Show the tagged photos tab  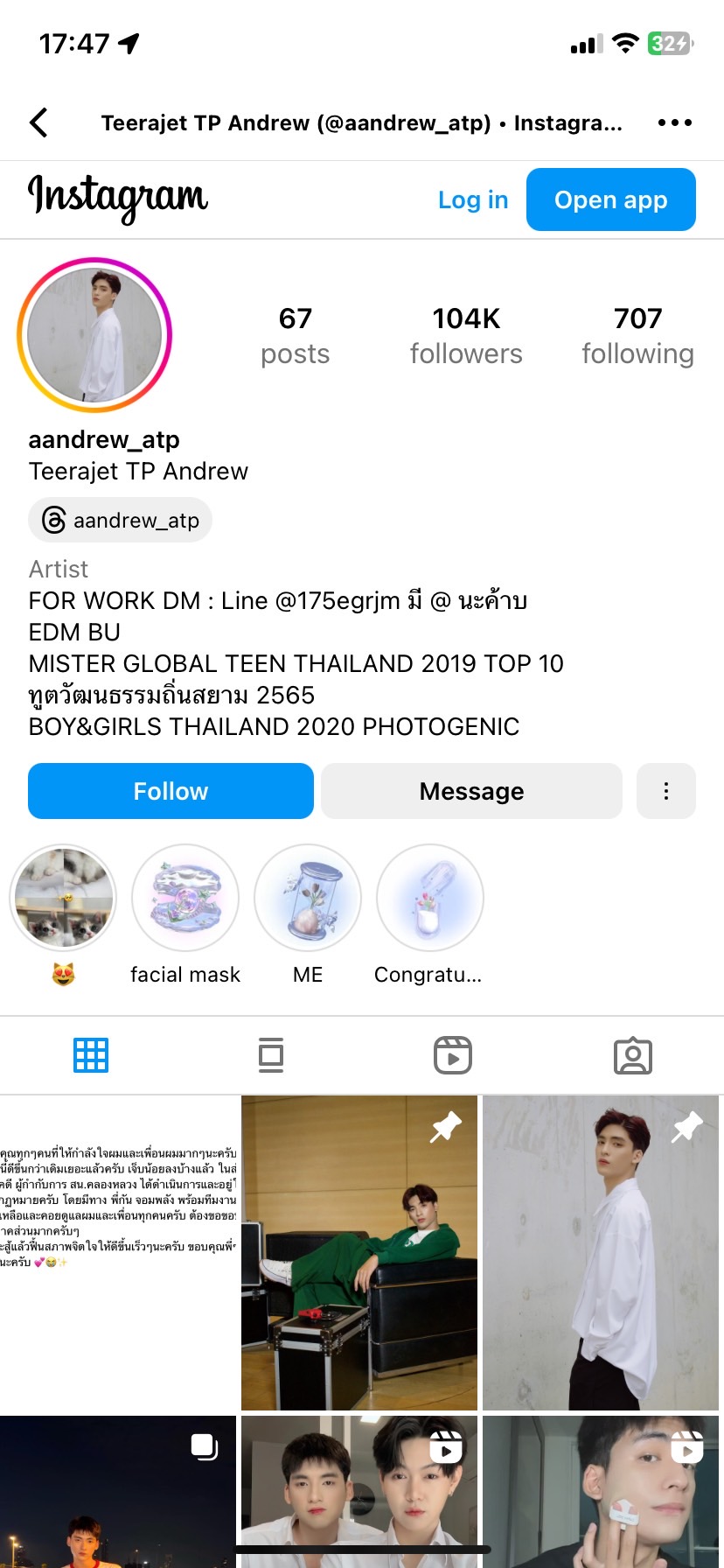pos(633,1055)
